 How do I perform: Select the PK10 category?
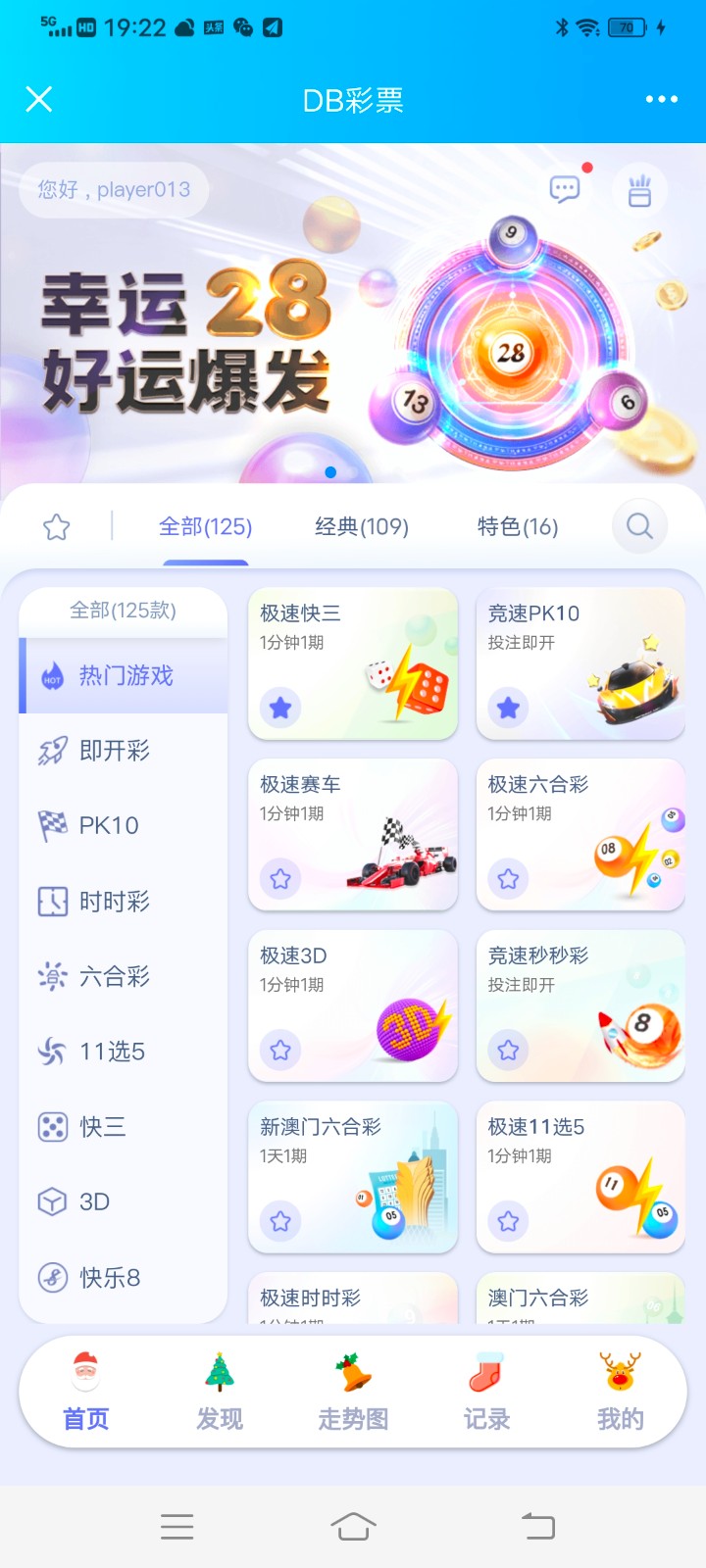(x=108, y=825)
